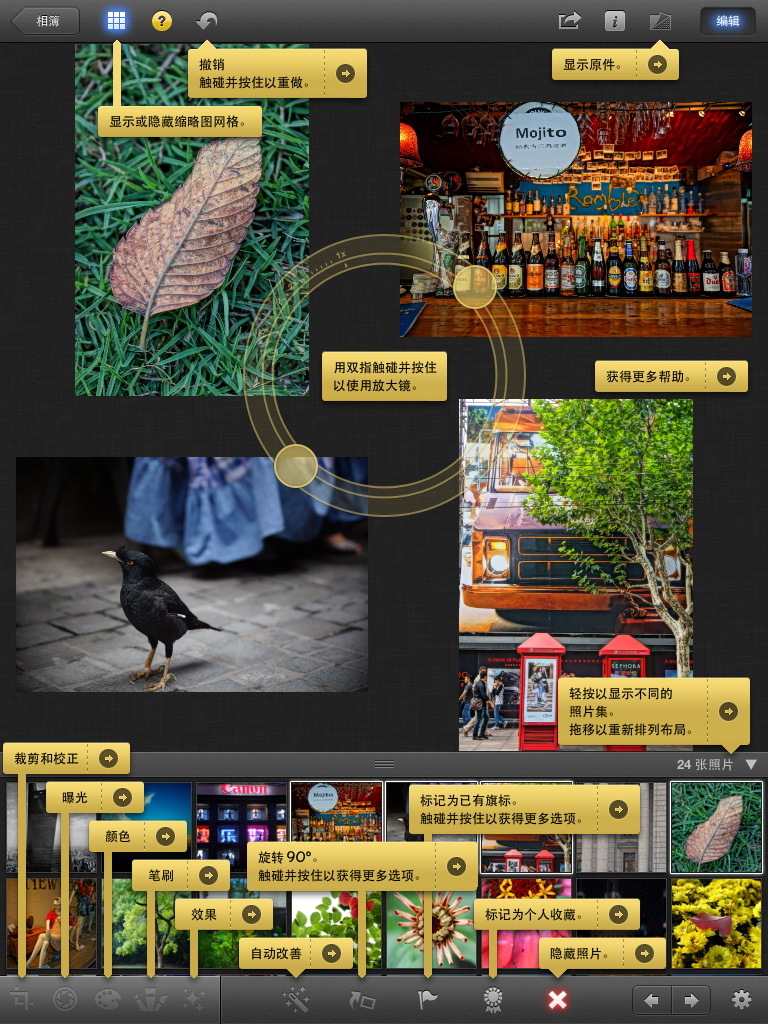Open the share menu icon
Image resolution: width=768 pixels, height=1024 pixels.
tap(570, 21)
